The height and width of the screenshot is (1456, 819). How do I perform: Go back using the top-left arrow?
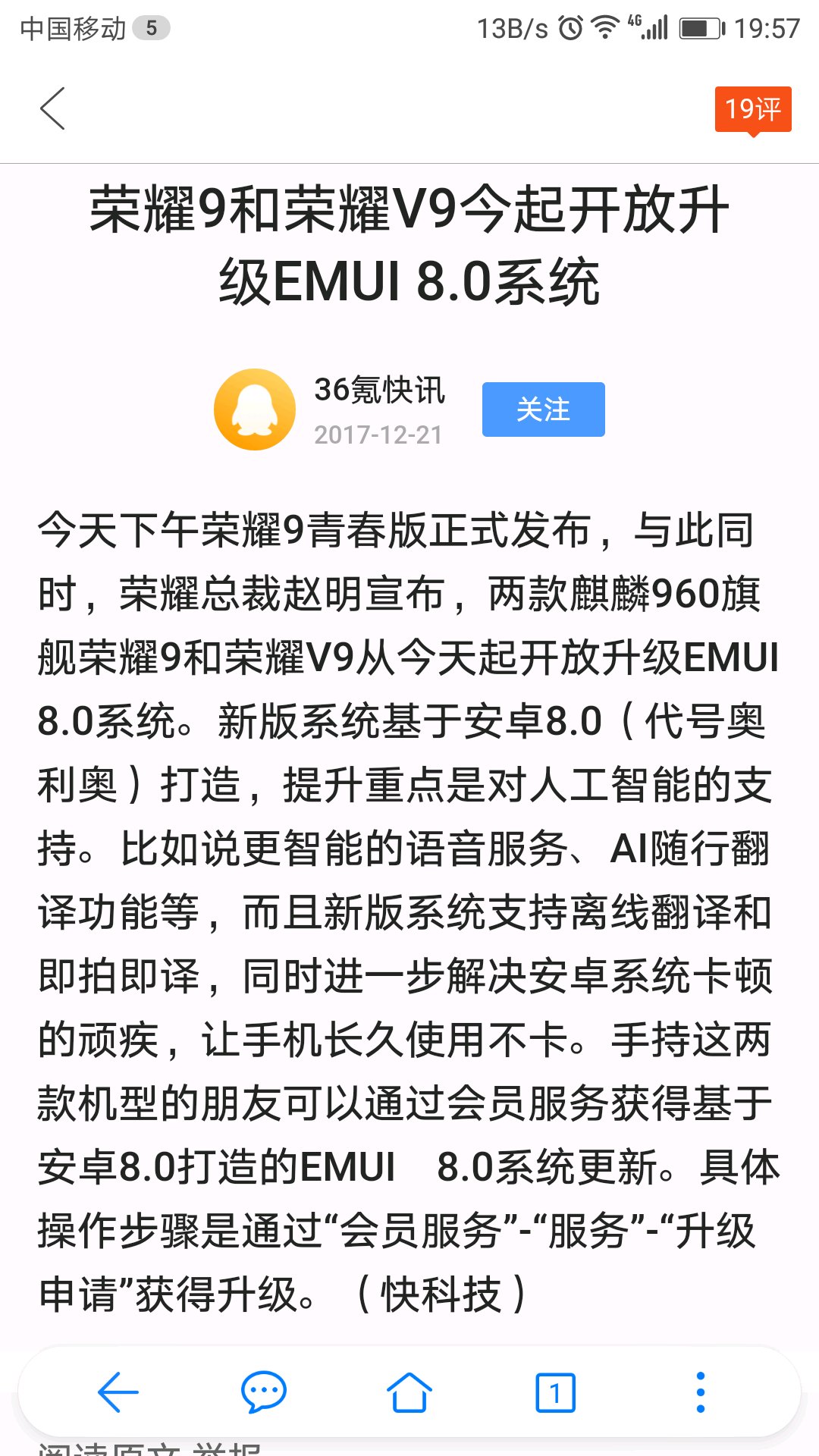tap(52, 108)
